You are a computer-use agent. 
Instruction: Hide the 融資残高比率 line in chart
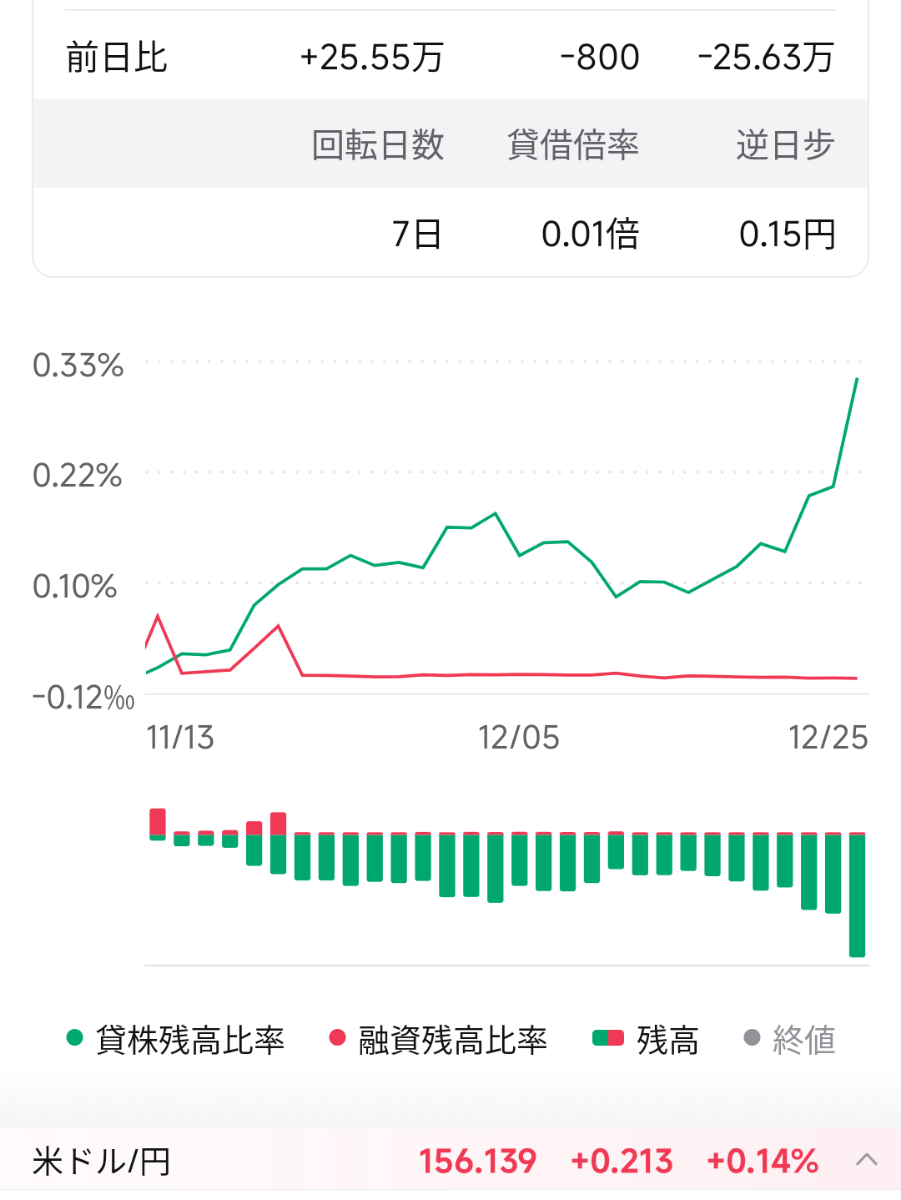(439, 1040)
